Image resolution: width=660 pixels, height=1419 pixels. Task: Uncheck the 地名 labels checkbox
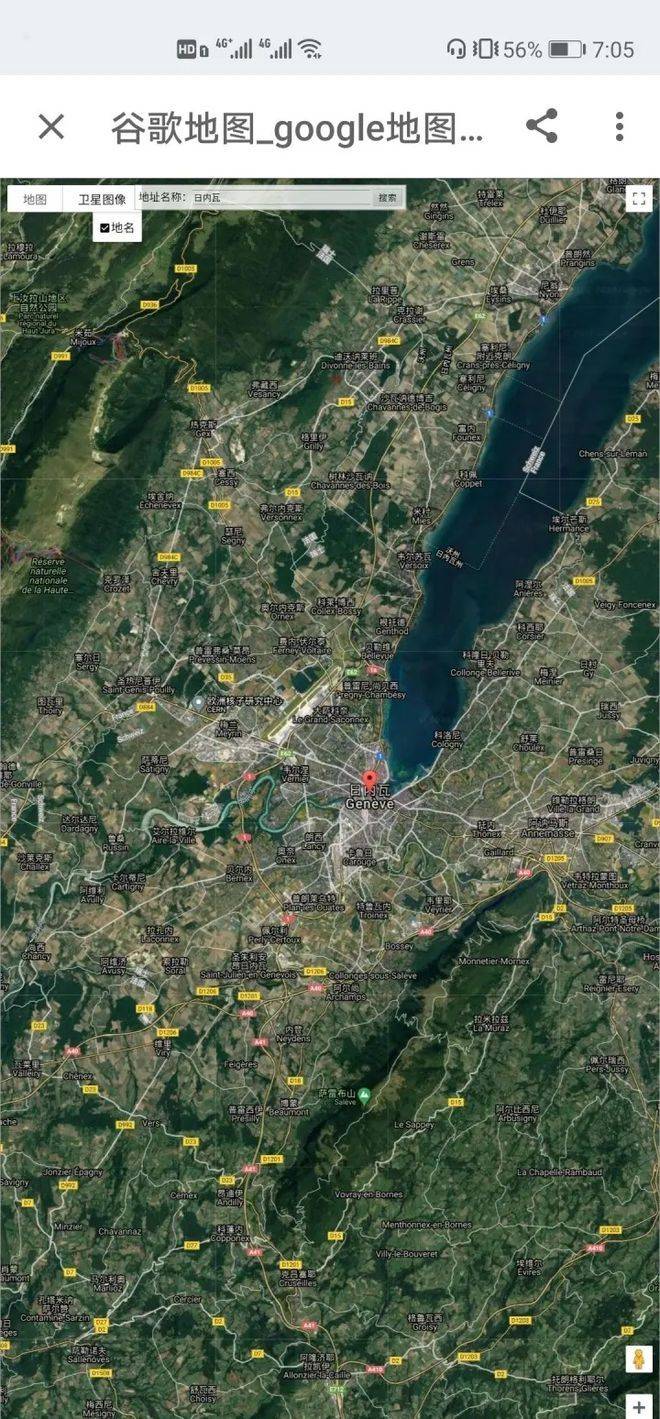pyautogui.click(x=105, y=228)
